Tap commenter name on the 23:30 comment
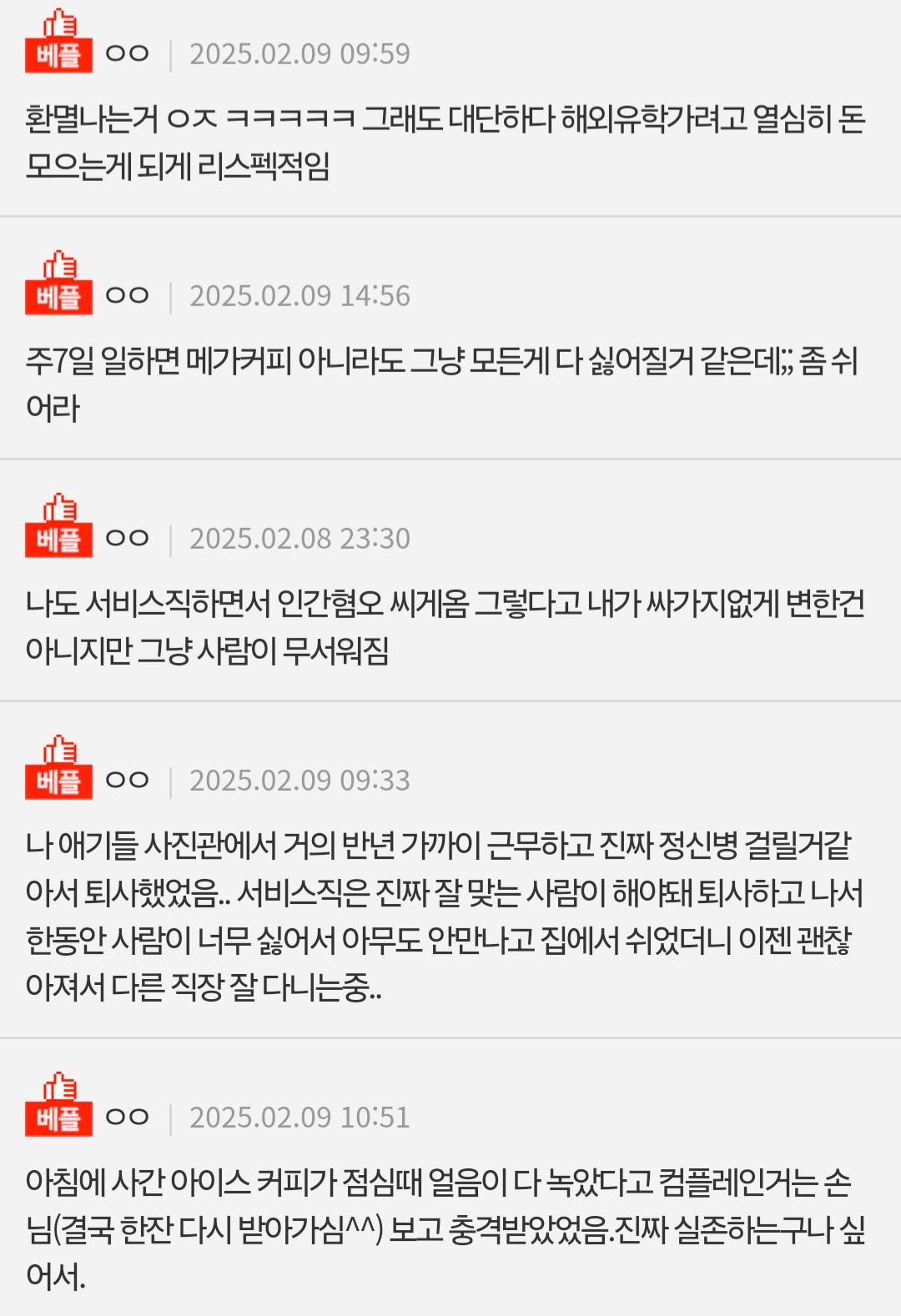This screenshot has width=901, height=1316. (127, 539)
